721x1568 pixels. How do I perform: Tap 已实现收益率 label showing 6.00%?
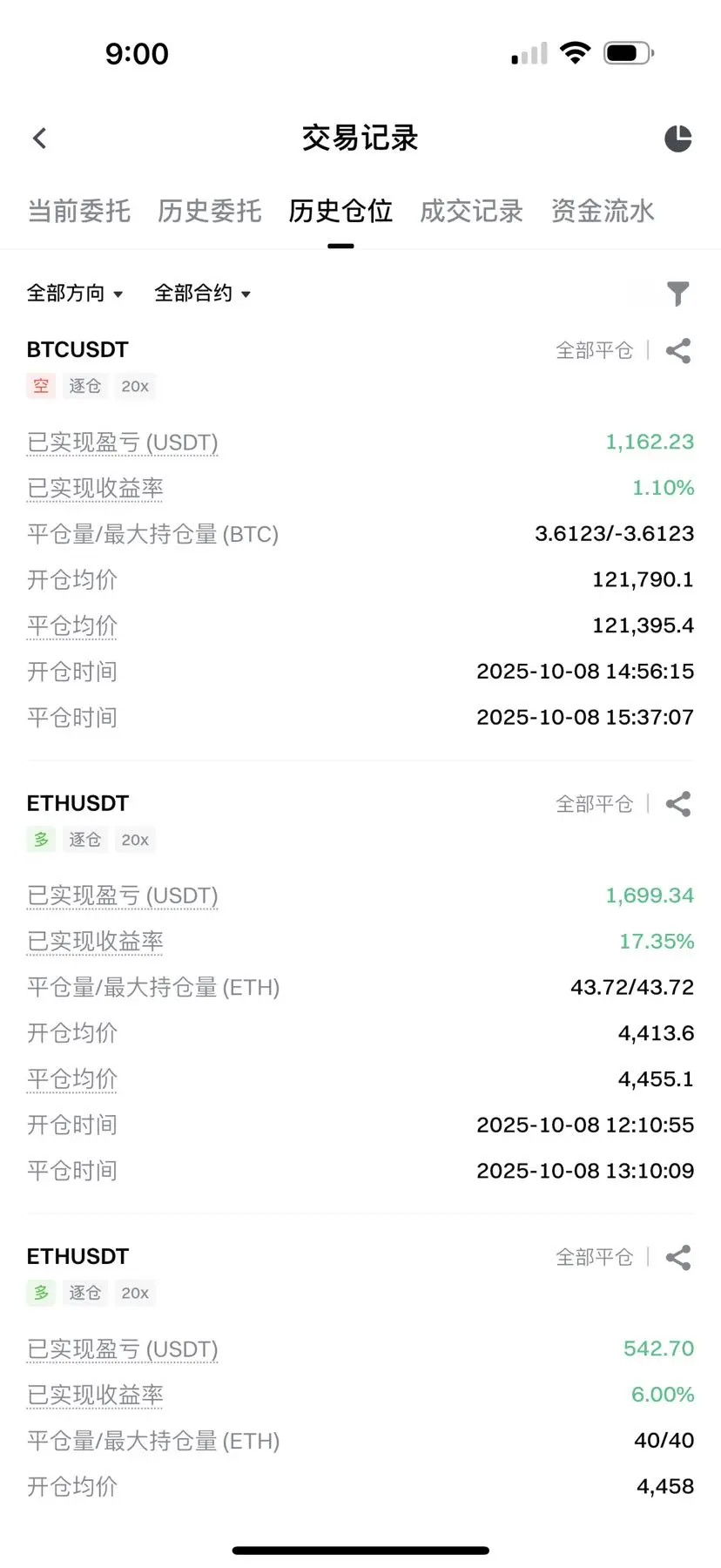point(95,1395)
